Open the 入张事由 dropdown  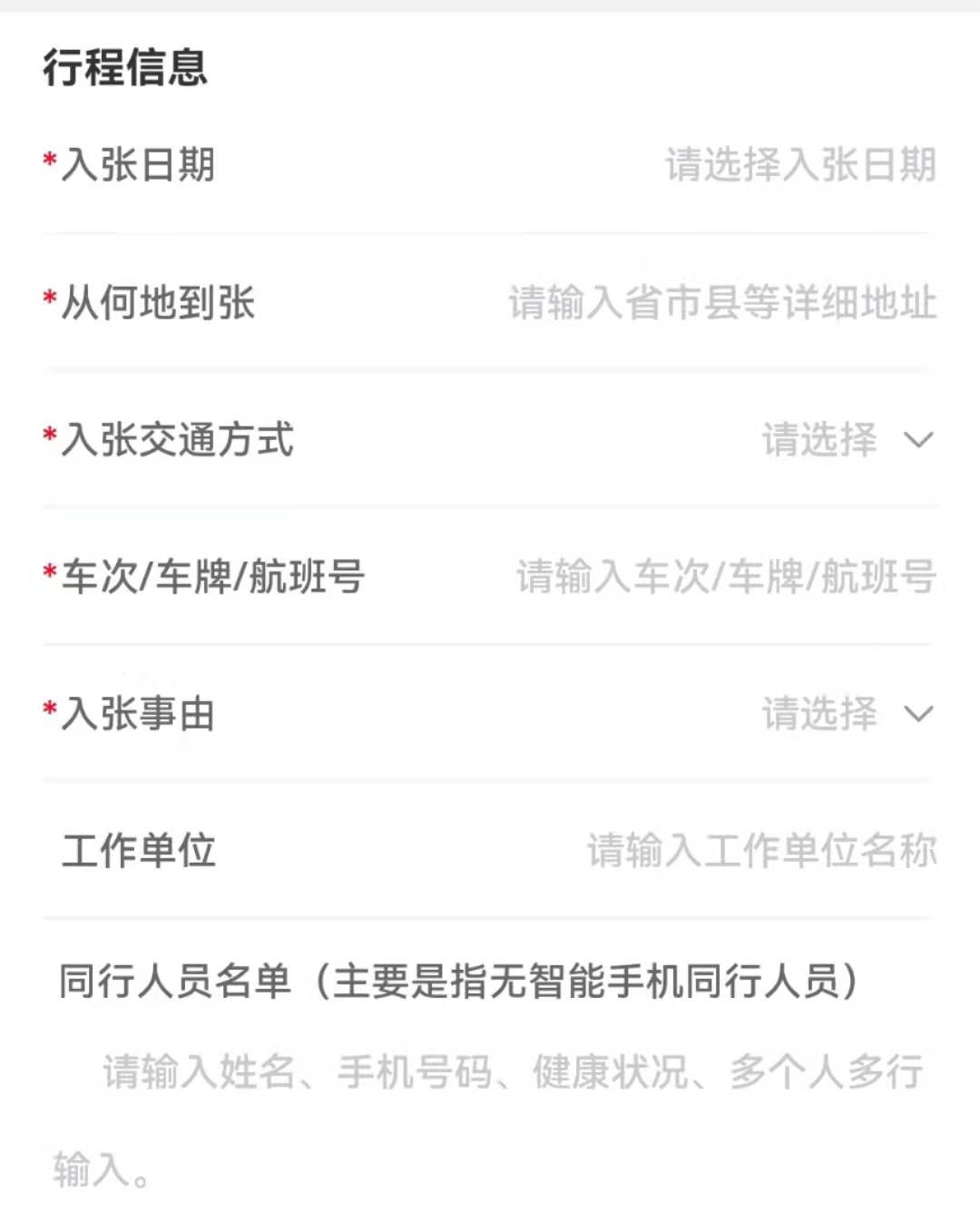(x=846, y=715)
